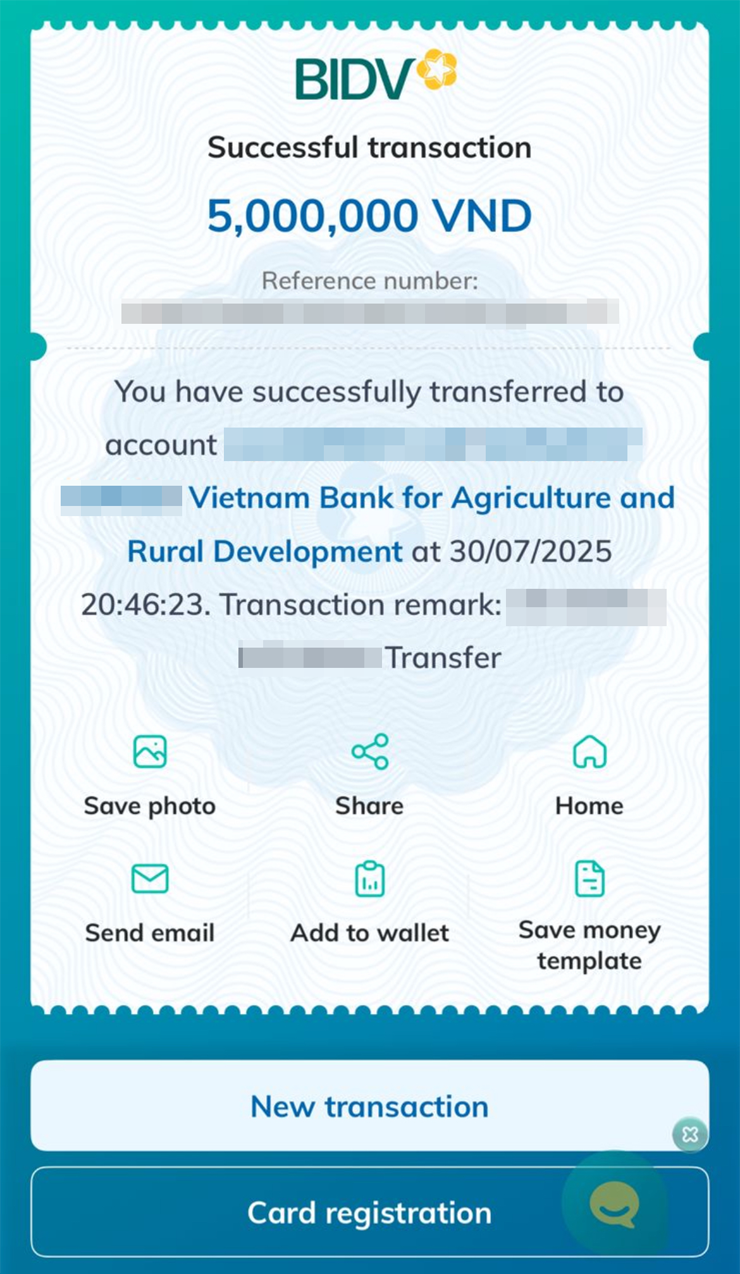
Task: Add the receipt to wallet
Action: coord(369,902)
